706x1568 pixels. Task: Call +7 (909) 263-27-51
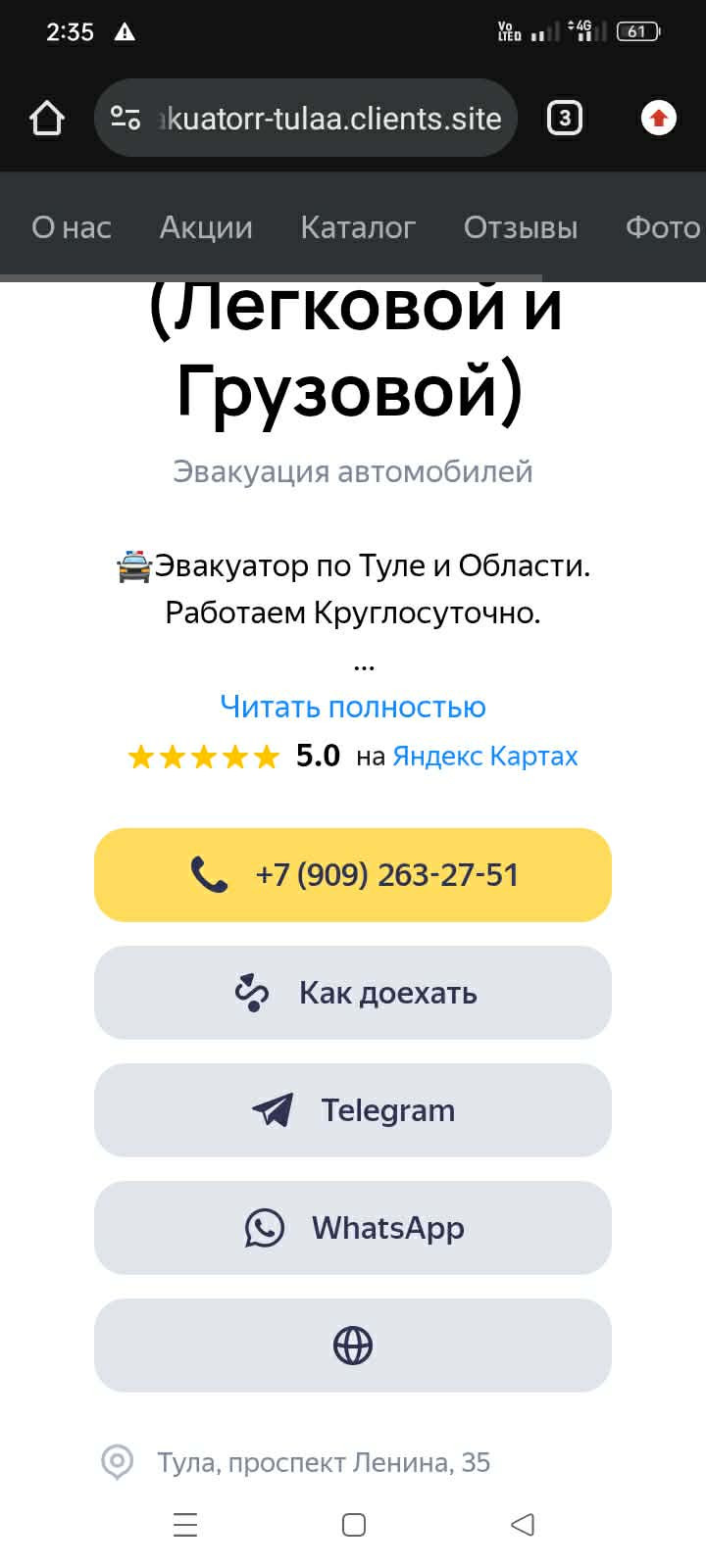pyautogui.click(x=353, y=875)
